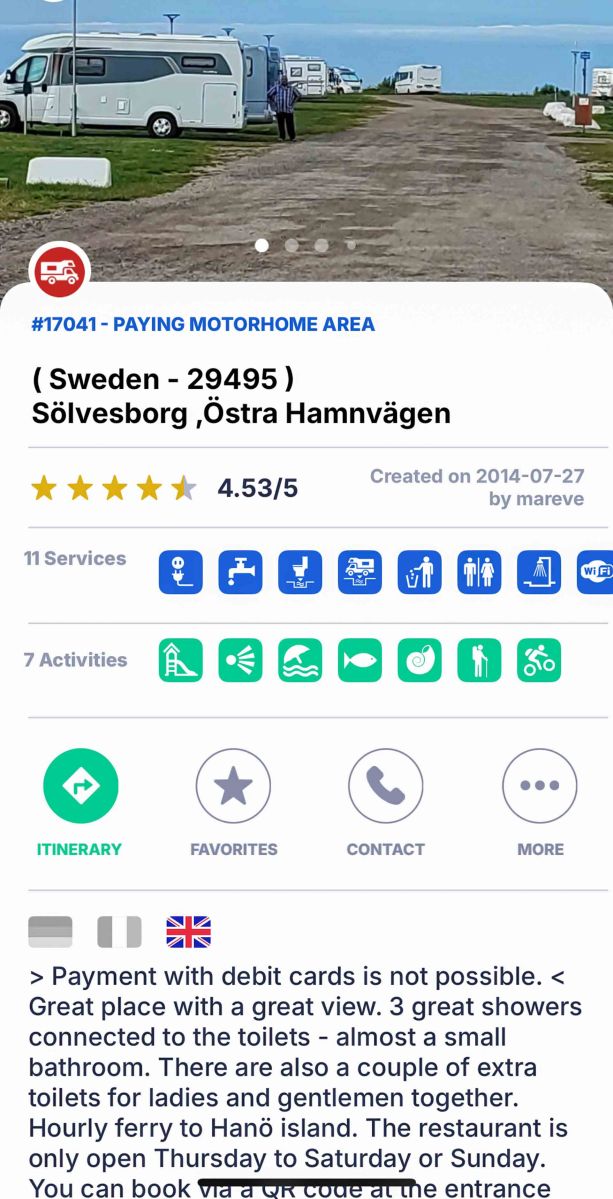The image size is (613, 1199).
Task: Switch description to English flag
Action: [188, 932]
